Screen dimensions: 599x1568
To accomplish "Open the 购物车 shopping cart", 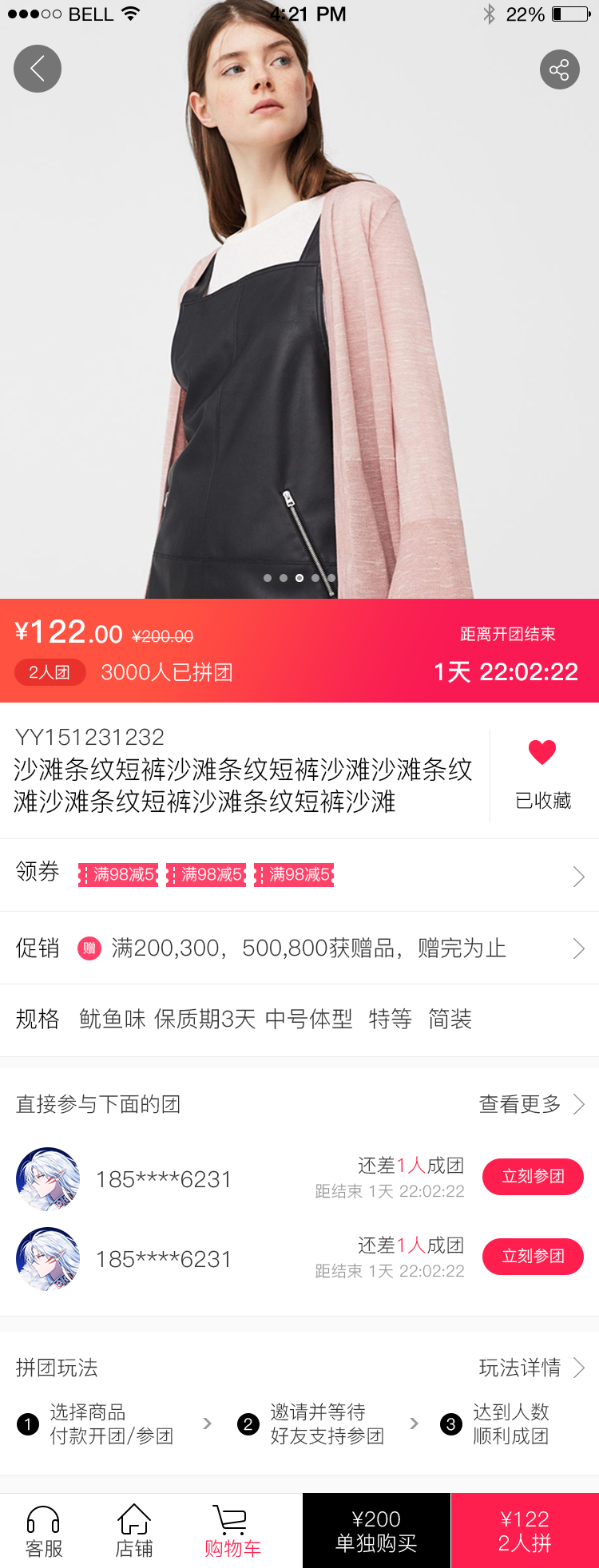I will click(x=232, y=1531).
